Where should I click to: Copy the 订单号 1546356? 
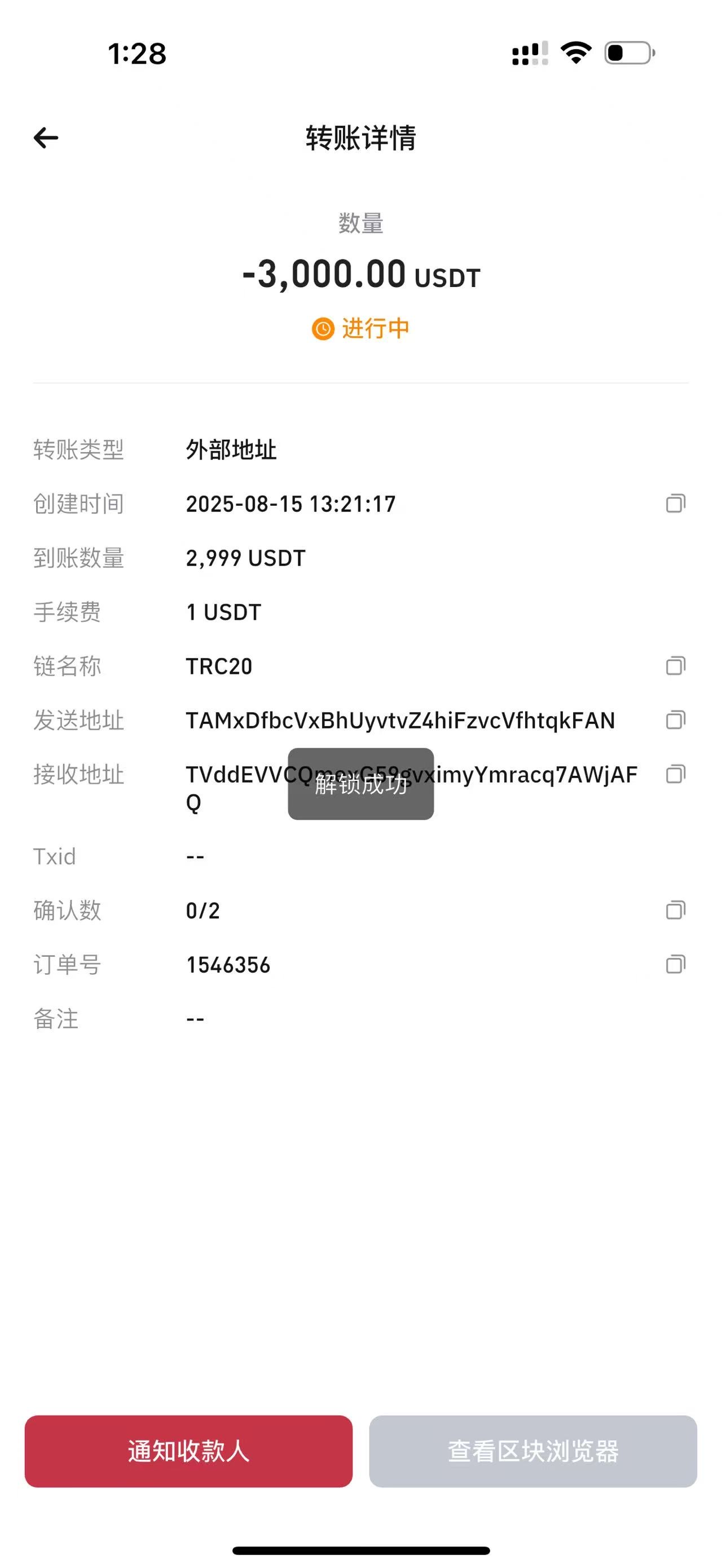[675, 964]
